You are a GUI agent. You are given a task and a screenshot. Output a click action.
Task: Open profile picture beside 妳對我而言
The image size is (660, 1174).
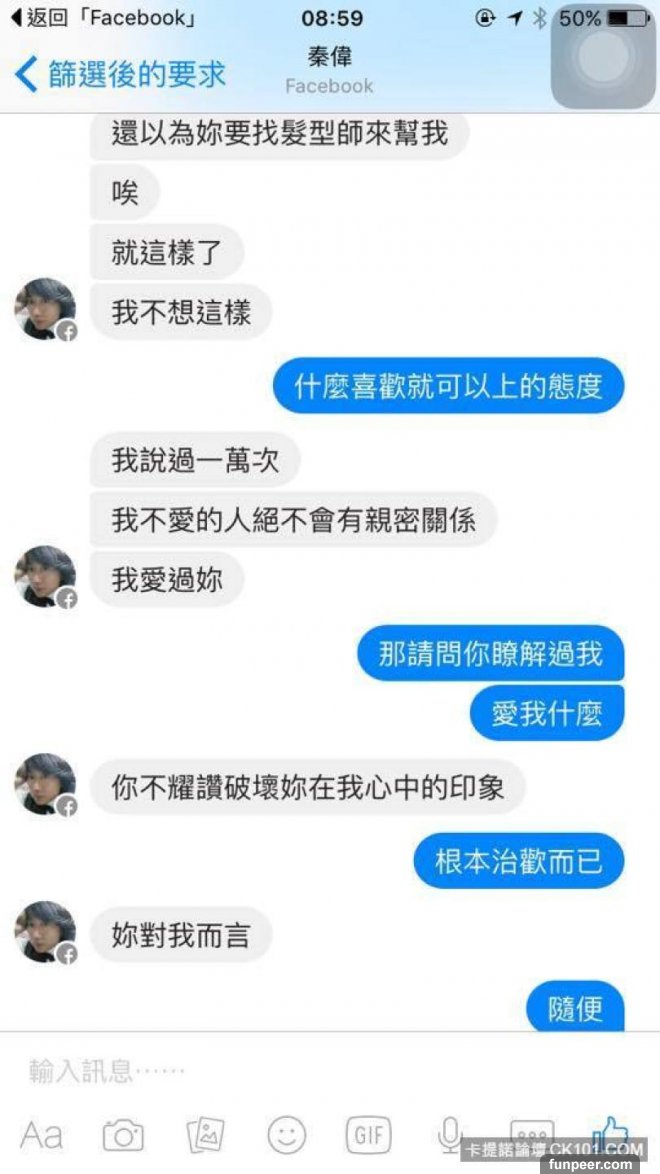point(45,932)
